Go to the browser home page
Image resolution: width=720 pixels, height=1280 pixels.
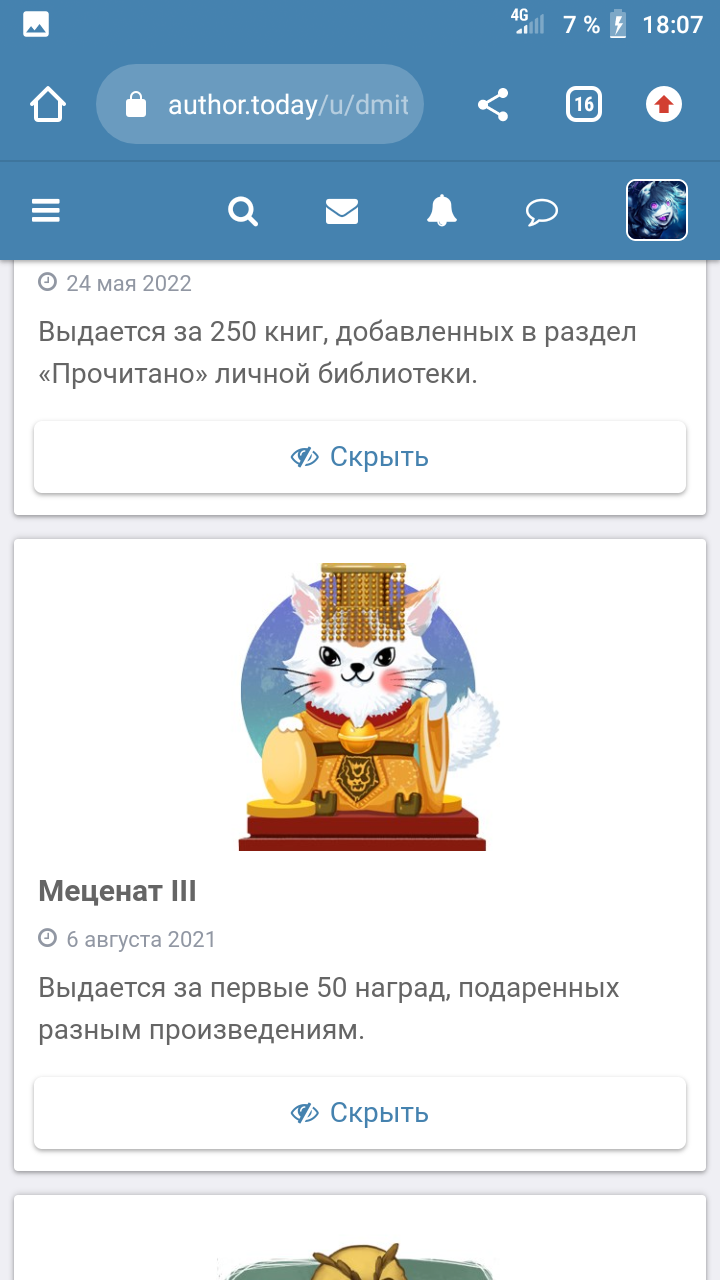(48, 104)
